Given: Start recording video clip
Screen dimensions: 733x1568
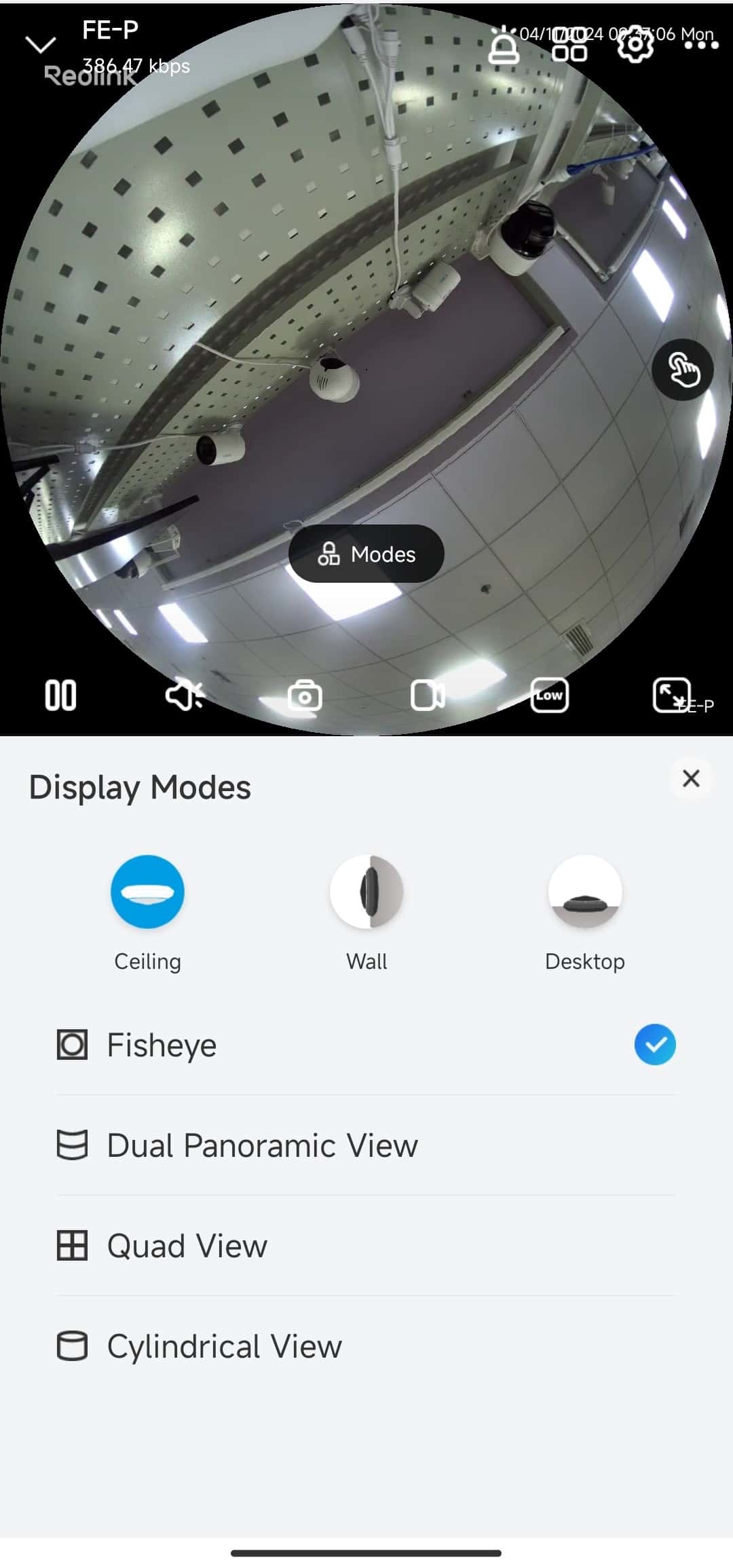Looking at the screenshot, I should [428, 695].
